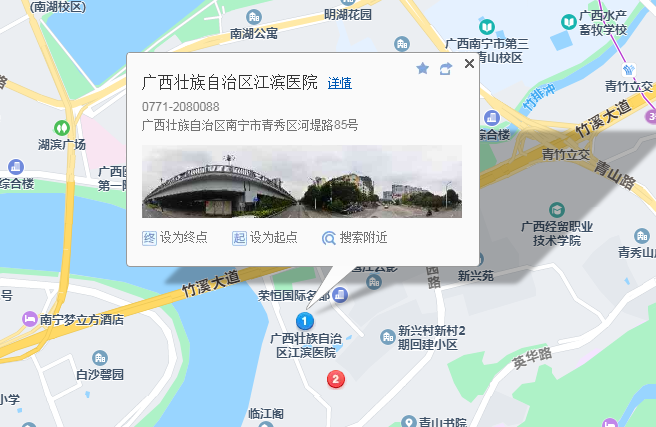Open the street view panorama photo
656x427 pixels.
coord(302,181)
